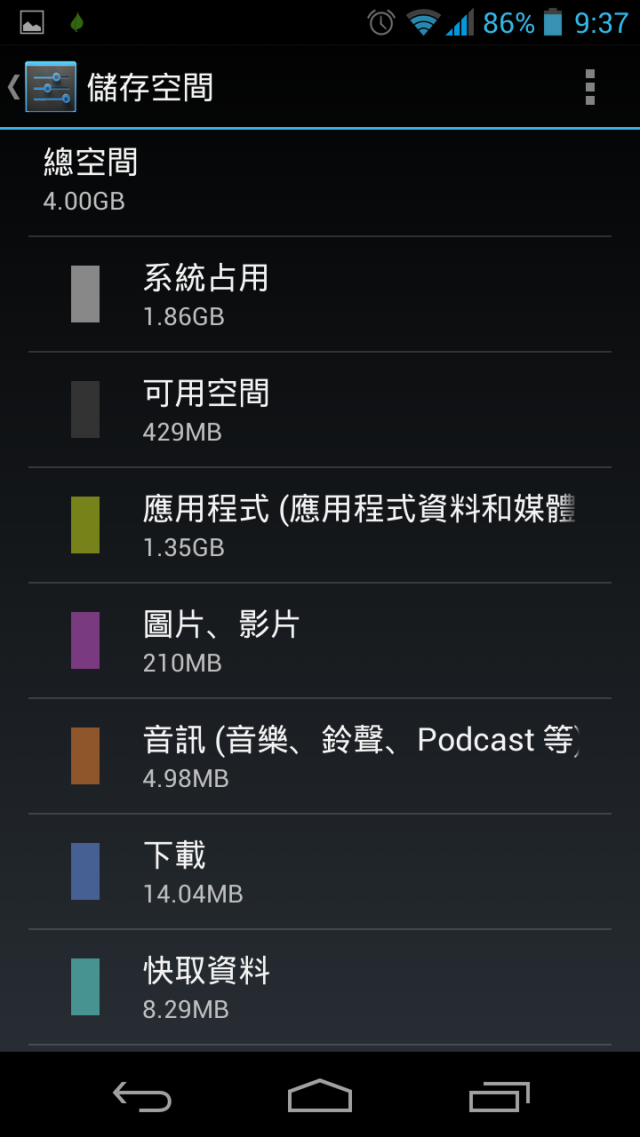Open the recent apps button

pyautogui.click(x=499, y=1096)
